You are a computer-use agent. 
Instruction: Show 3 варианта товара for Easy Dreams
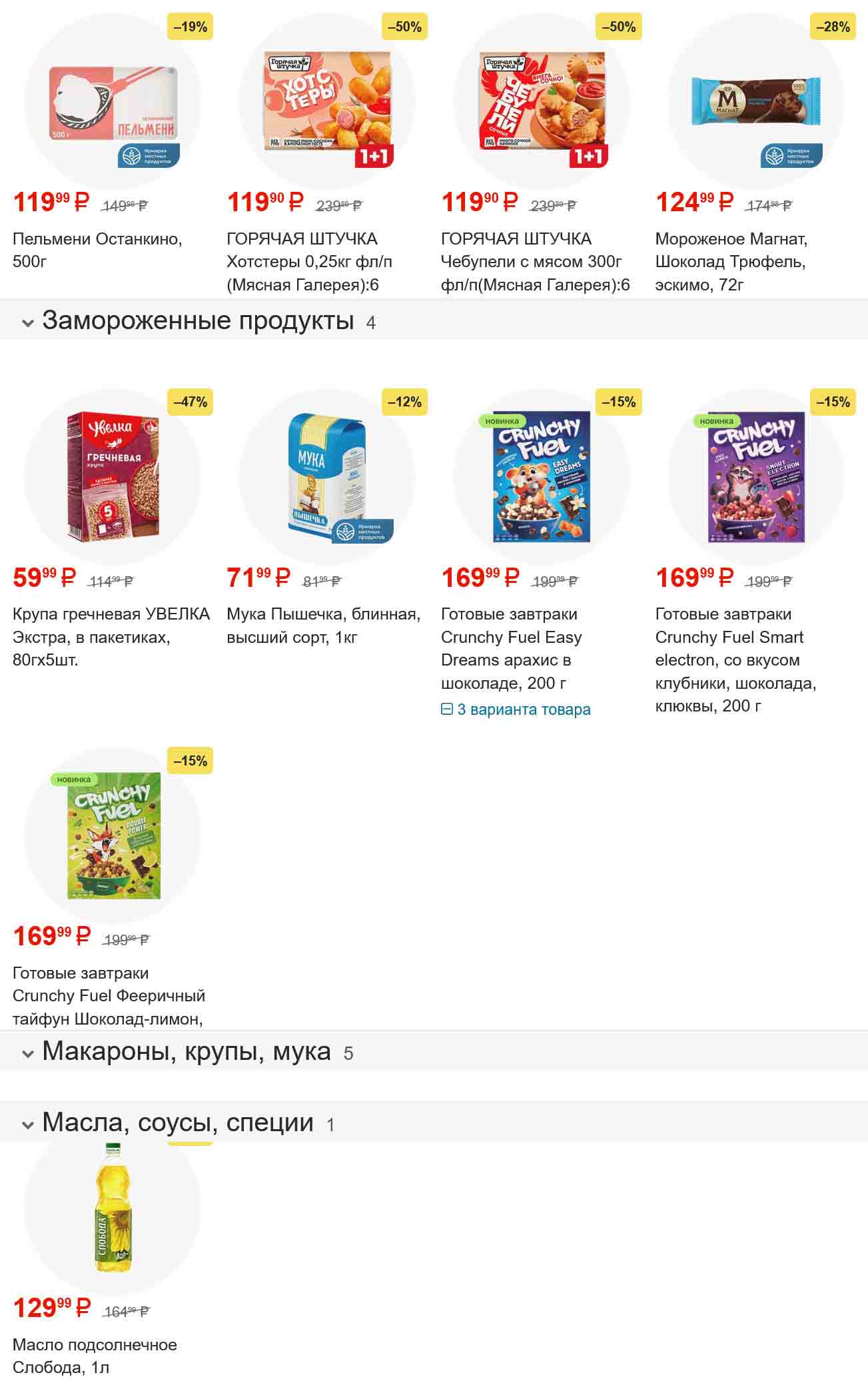coord(516,709)
